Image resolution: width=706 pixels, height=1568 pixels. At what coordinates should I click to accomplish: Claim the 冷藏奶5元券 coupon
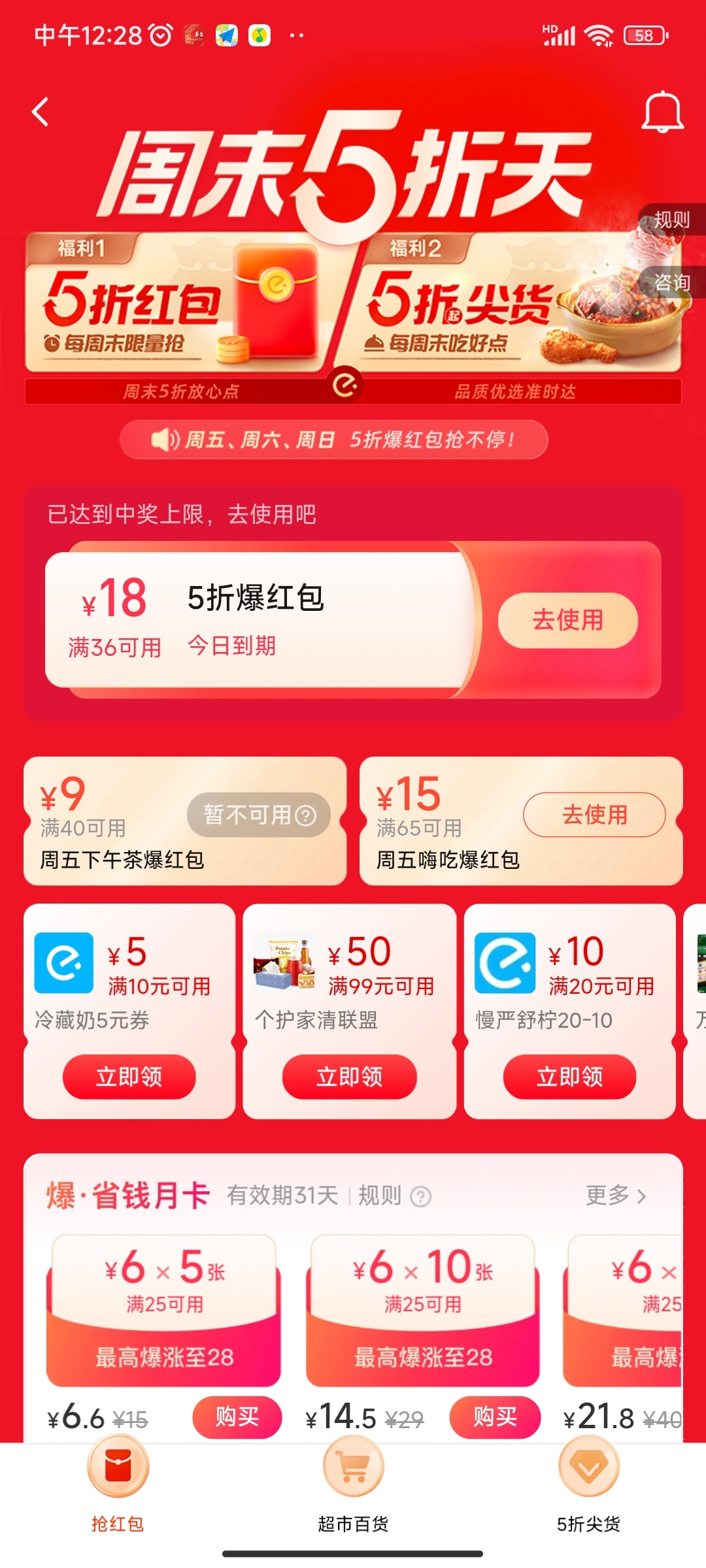pyautogui.click(x=129, y=1076)
